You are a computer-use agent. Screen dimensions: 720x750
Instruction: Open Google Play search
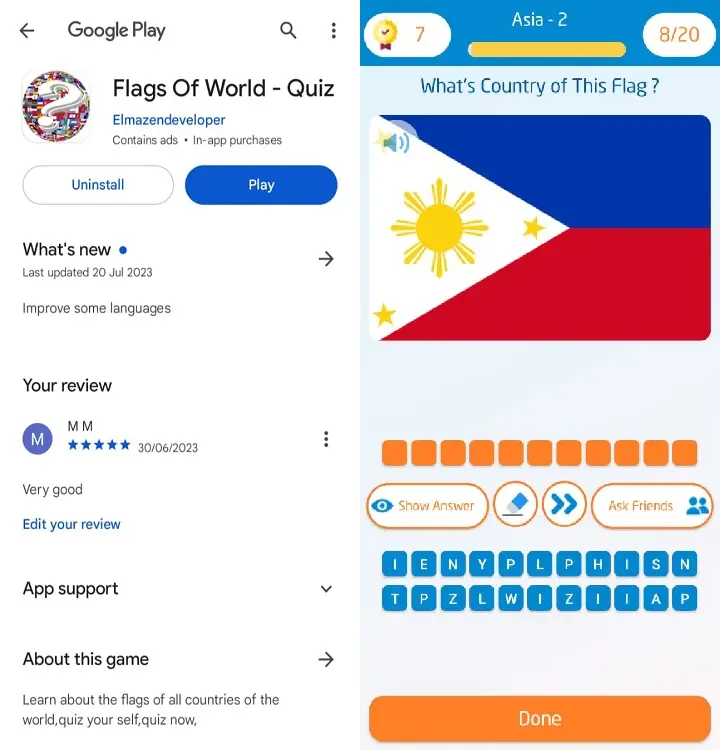(x=288, y=31)
